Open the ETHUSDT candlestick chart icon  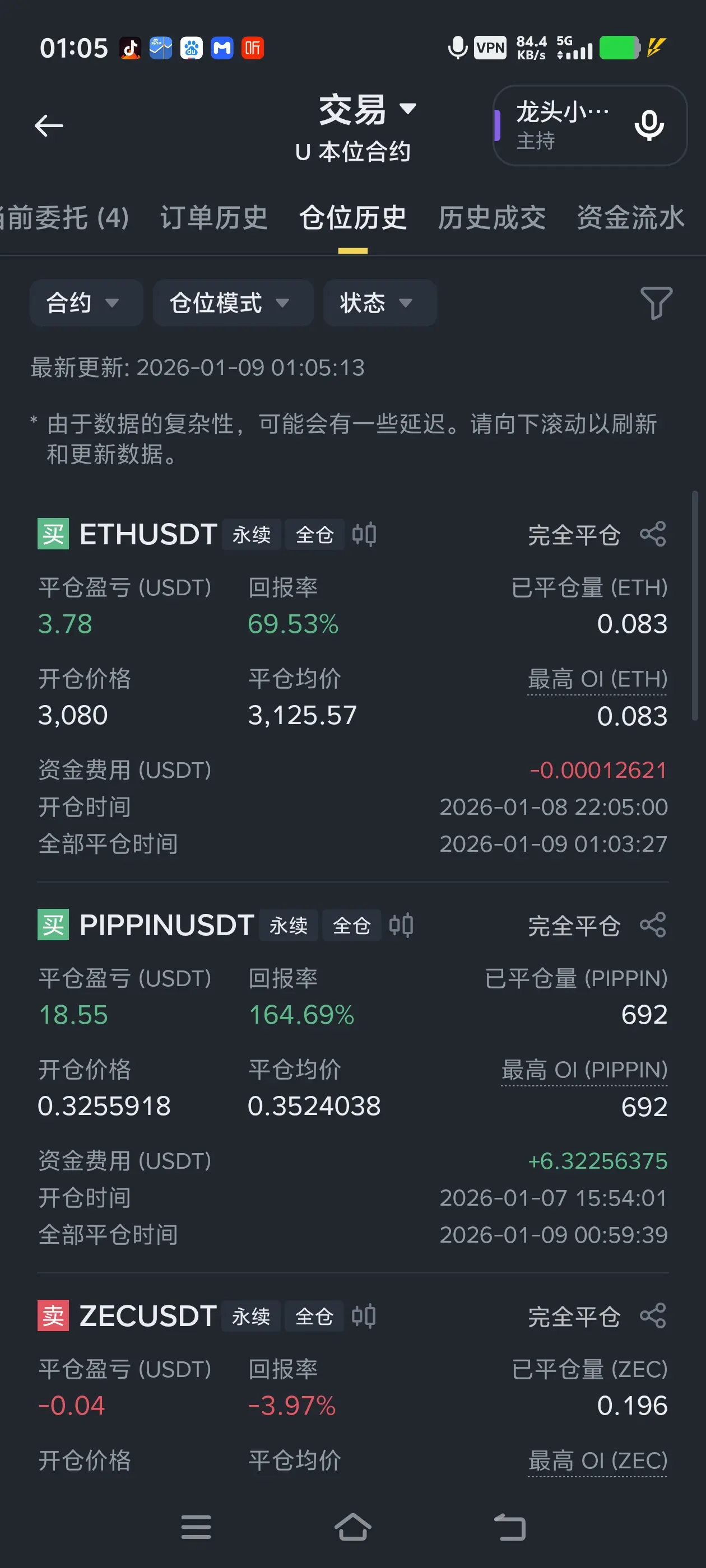point(364,534)
